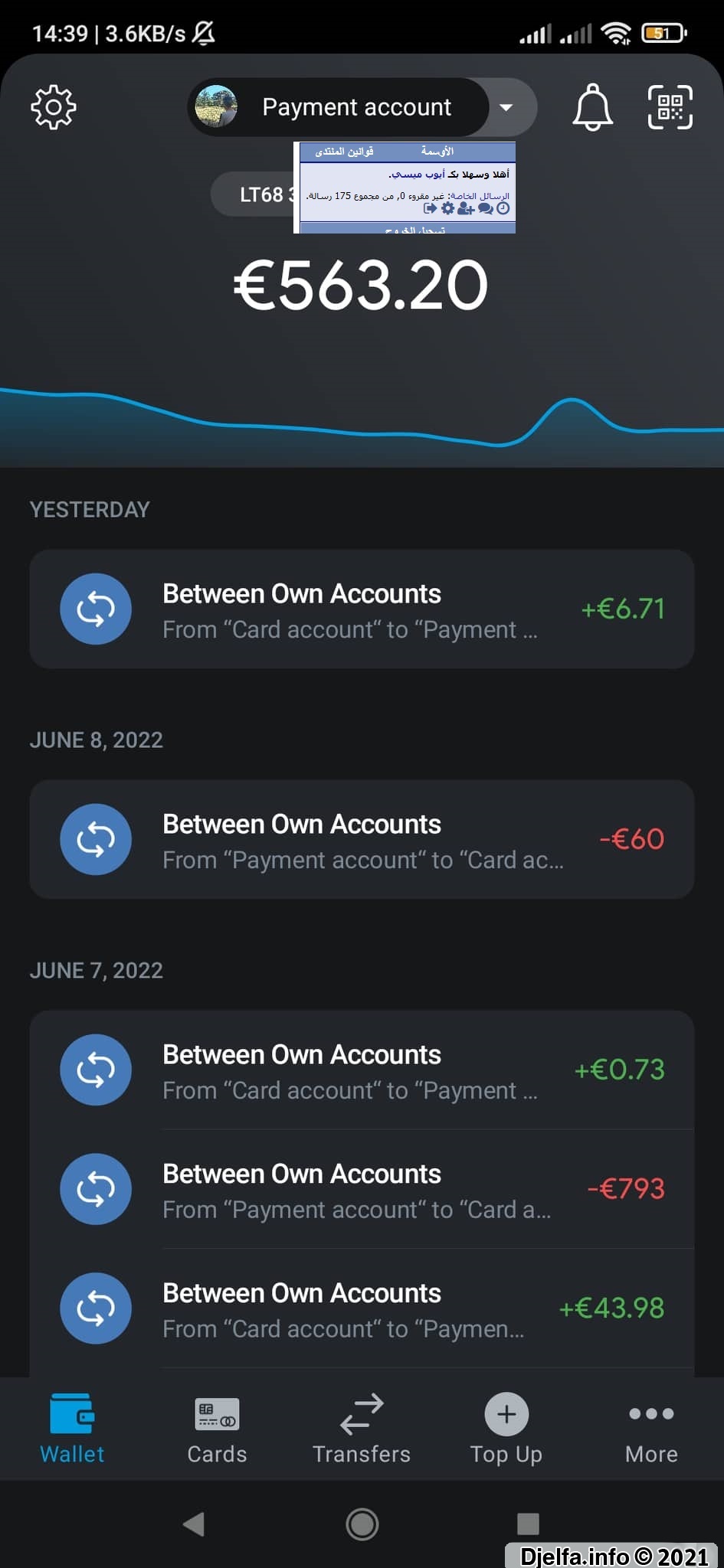Open the settings gear
This screenshot has width=724, height=1568.
(54, 106)
